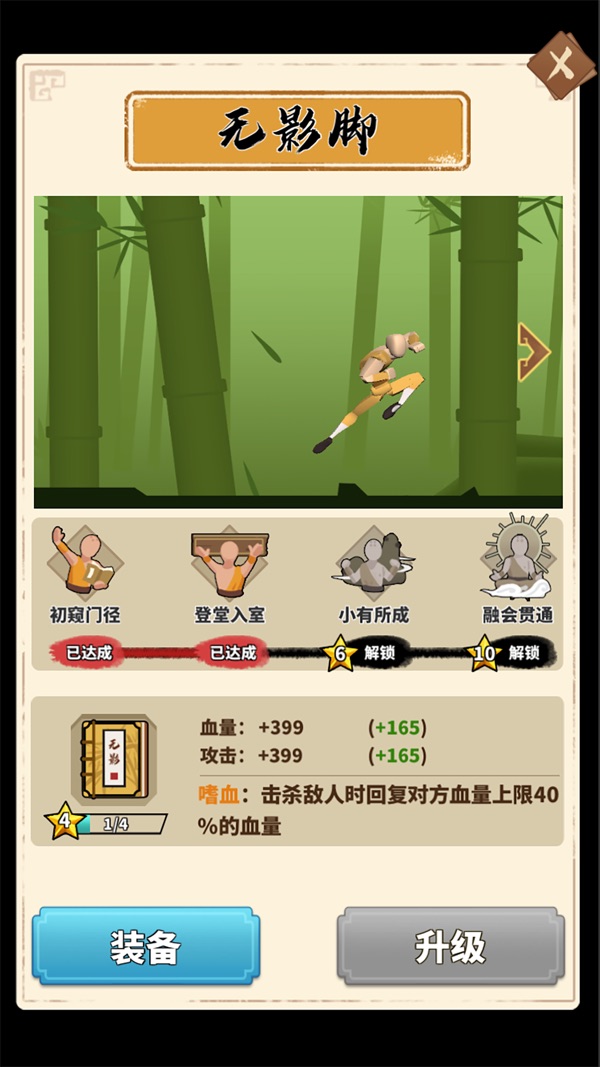Tap the 装备 equip button
This screenshot has height=1067, width=600.
tap(146, 945)
